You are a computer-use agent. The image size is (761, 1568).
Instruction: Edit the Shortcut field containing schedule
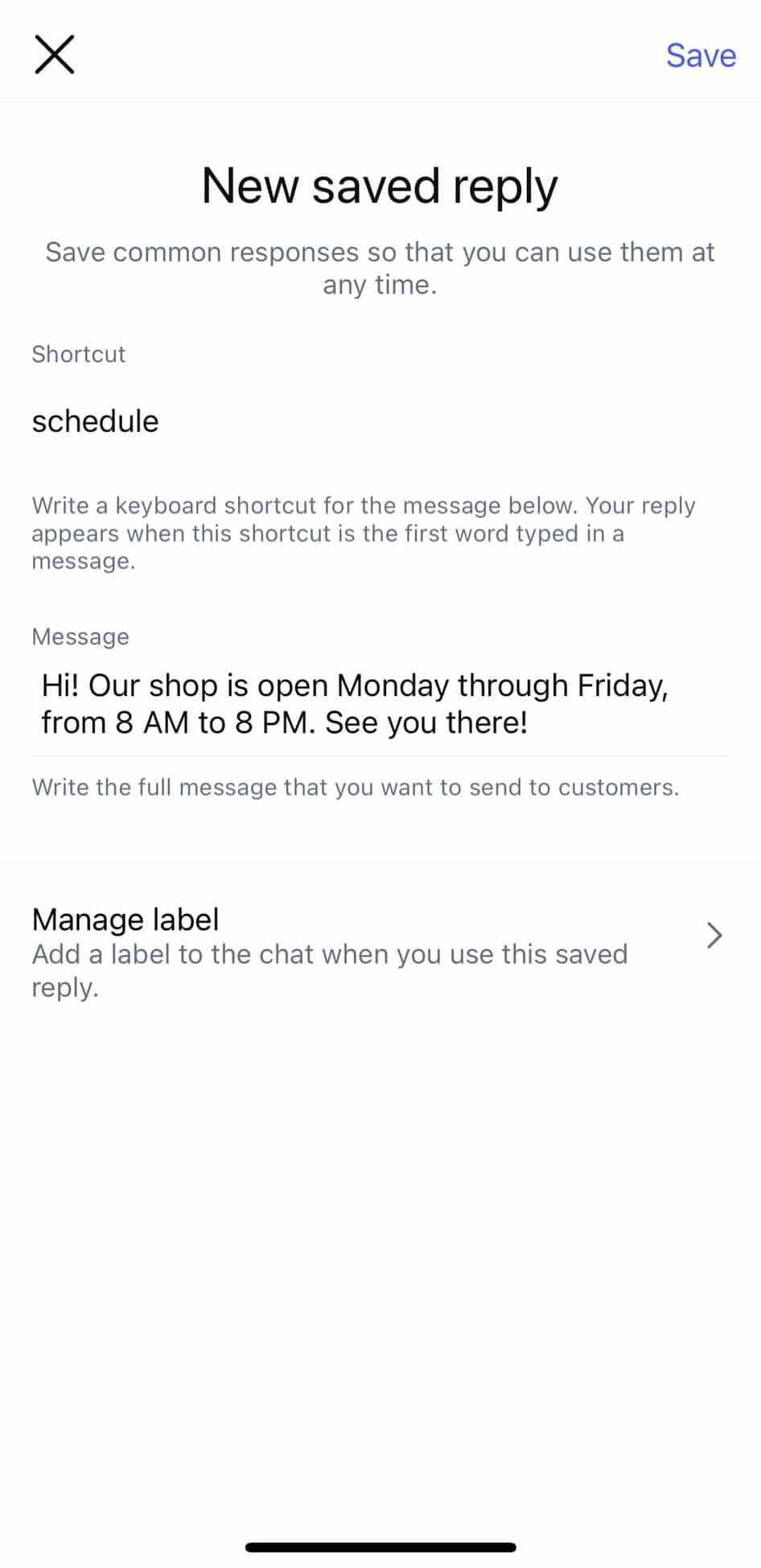pyautogui.click(x=380, y=422)
